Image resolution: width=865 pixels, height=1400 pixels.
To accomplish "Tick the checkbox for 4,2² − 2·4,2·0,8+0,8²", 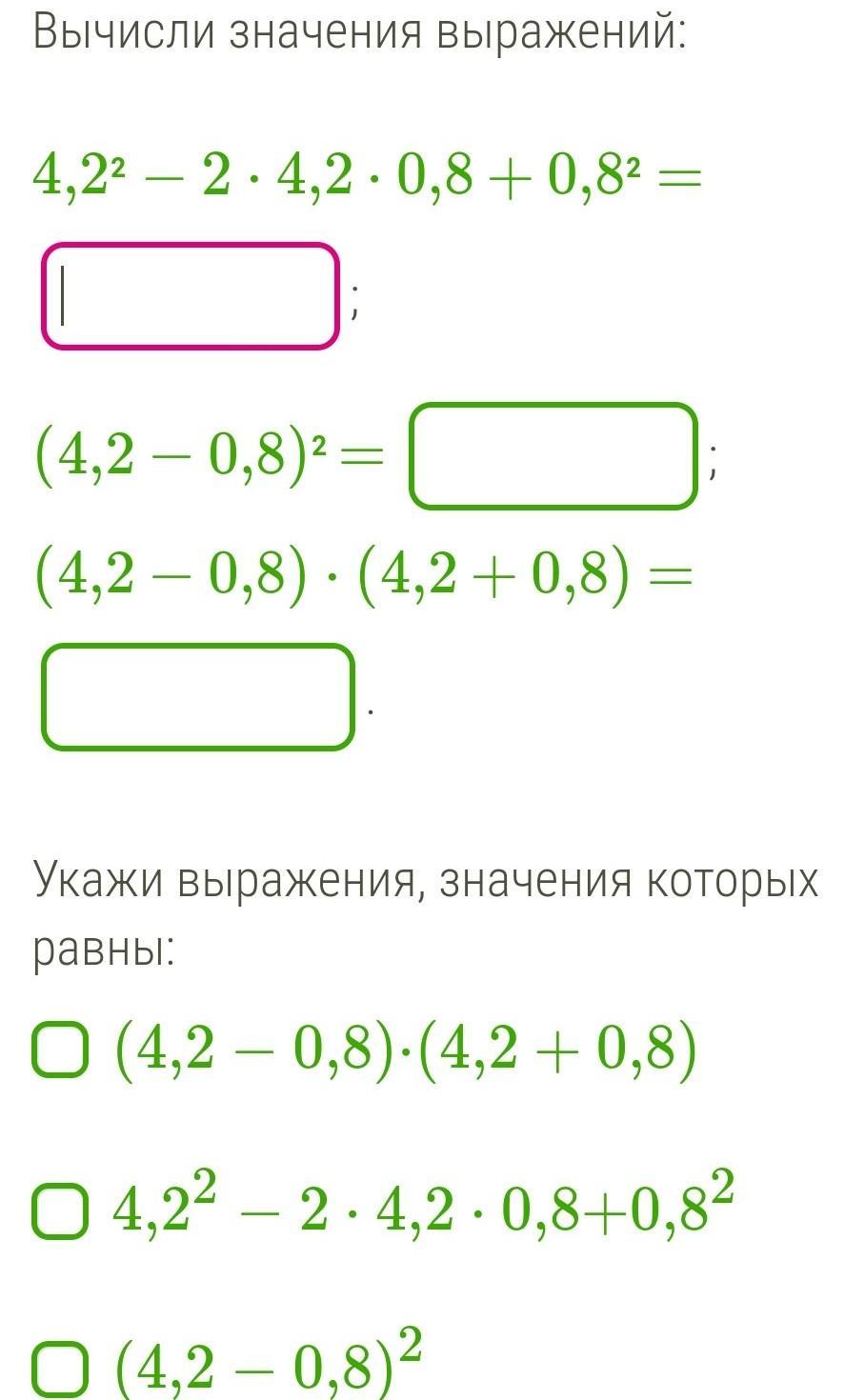I will tap(60, 1211).
